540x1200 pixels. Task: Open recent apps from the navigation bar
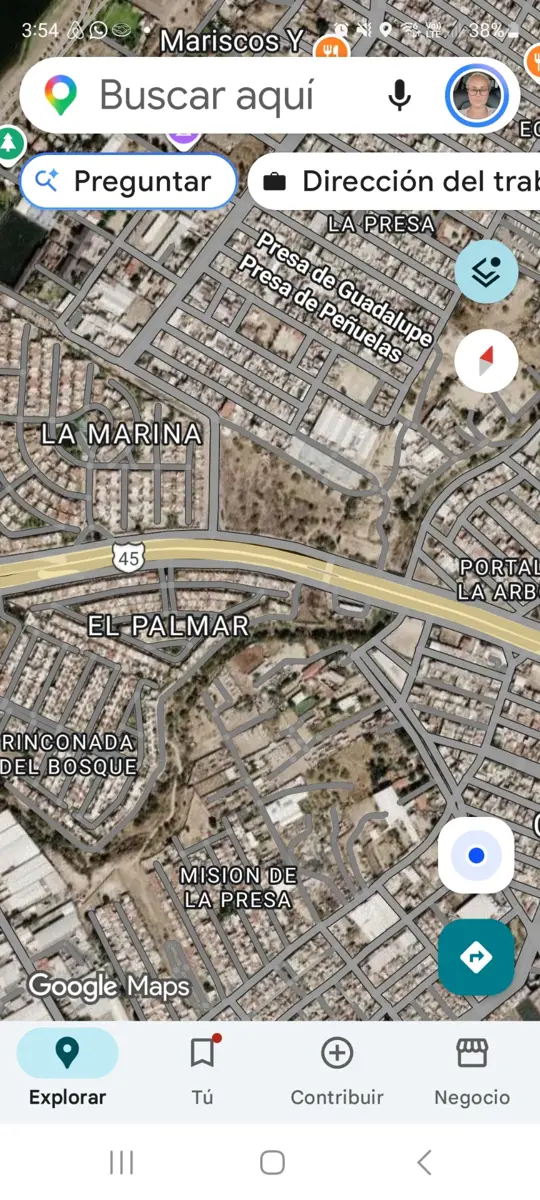121,1162
